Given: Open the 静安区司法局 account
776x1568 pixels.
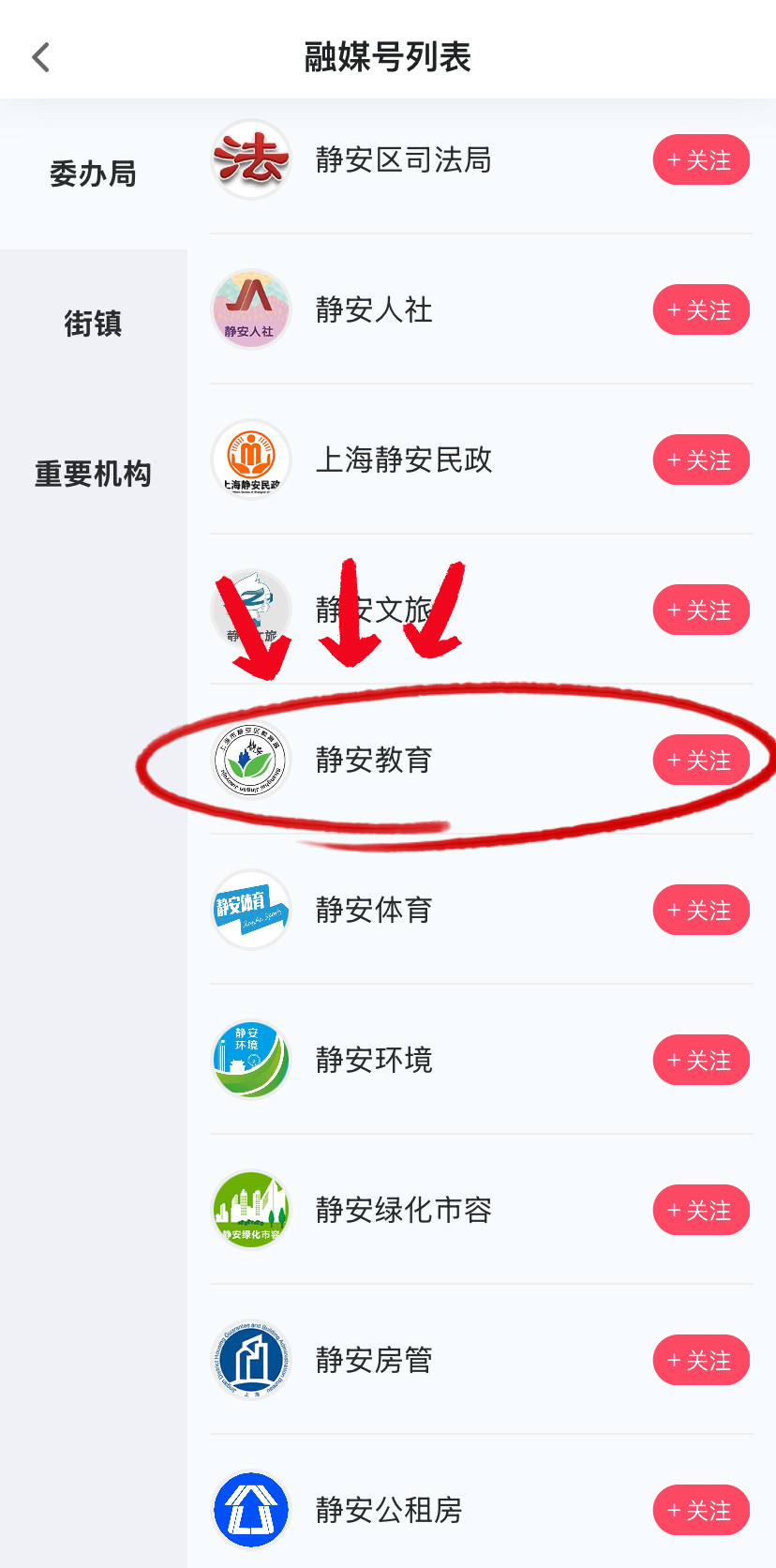Looking at the screenshot, I should click(x=403, y=159).
